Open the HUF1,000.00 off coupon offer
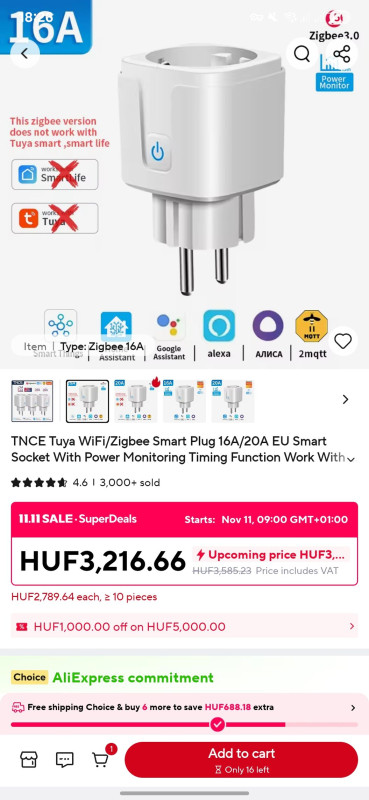369x800 pixels. (184, 626)
